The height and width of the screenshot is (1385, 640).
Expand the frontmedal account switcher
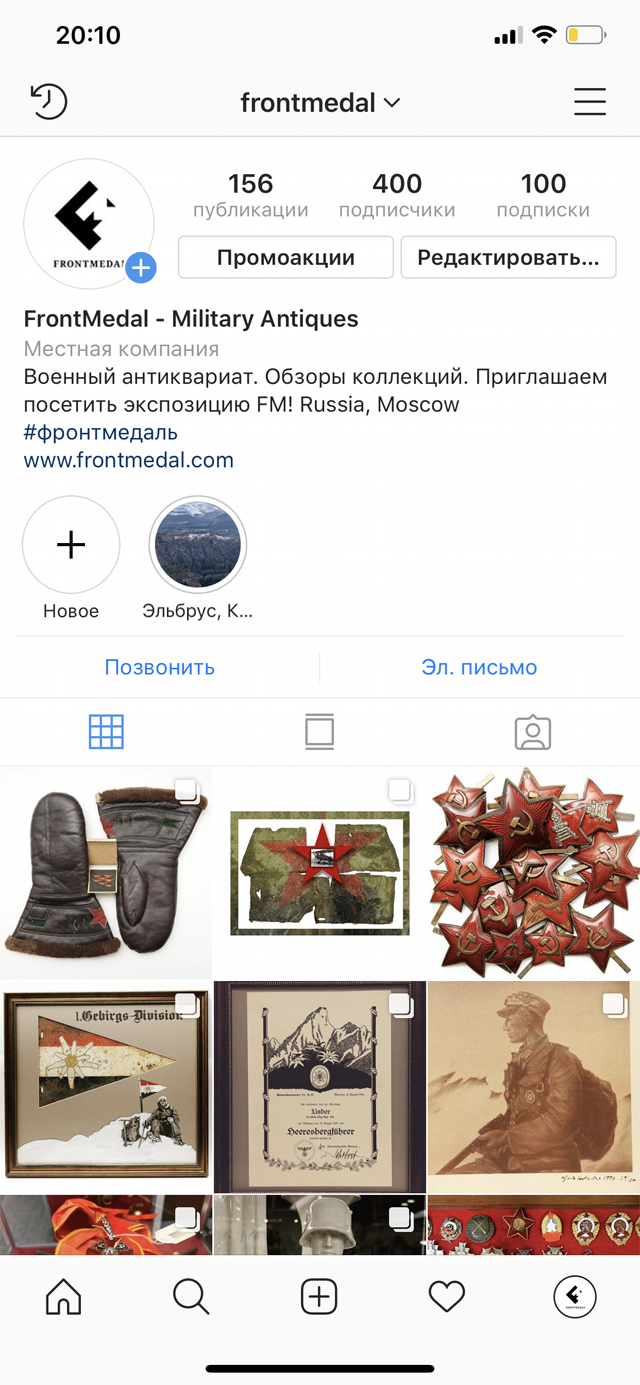[320, 102]
